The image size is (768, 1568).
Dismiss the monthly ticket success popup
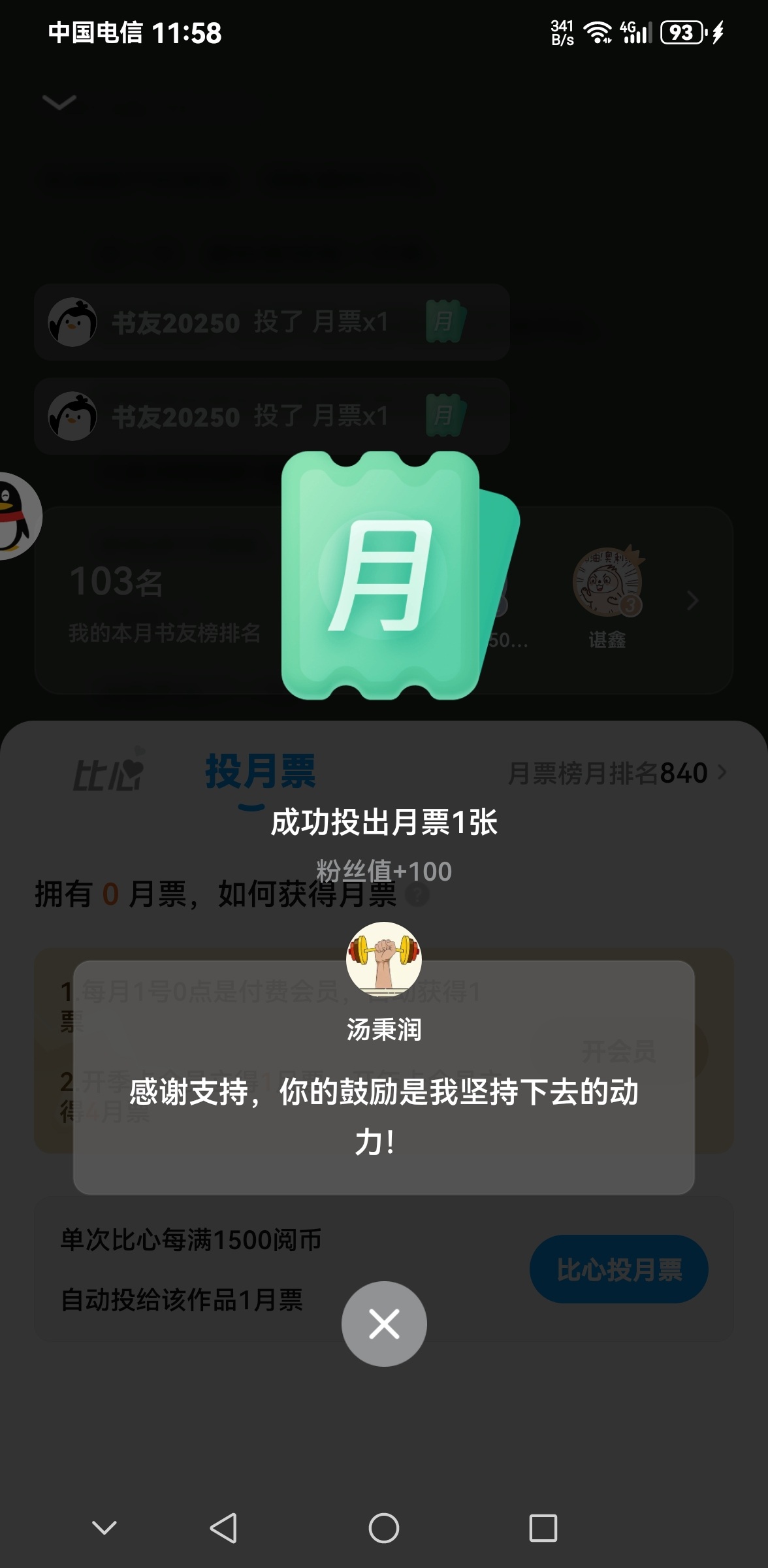click(384, 1324)
